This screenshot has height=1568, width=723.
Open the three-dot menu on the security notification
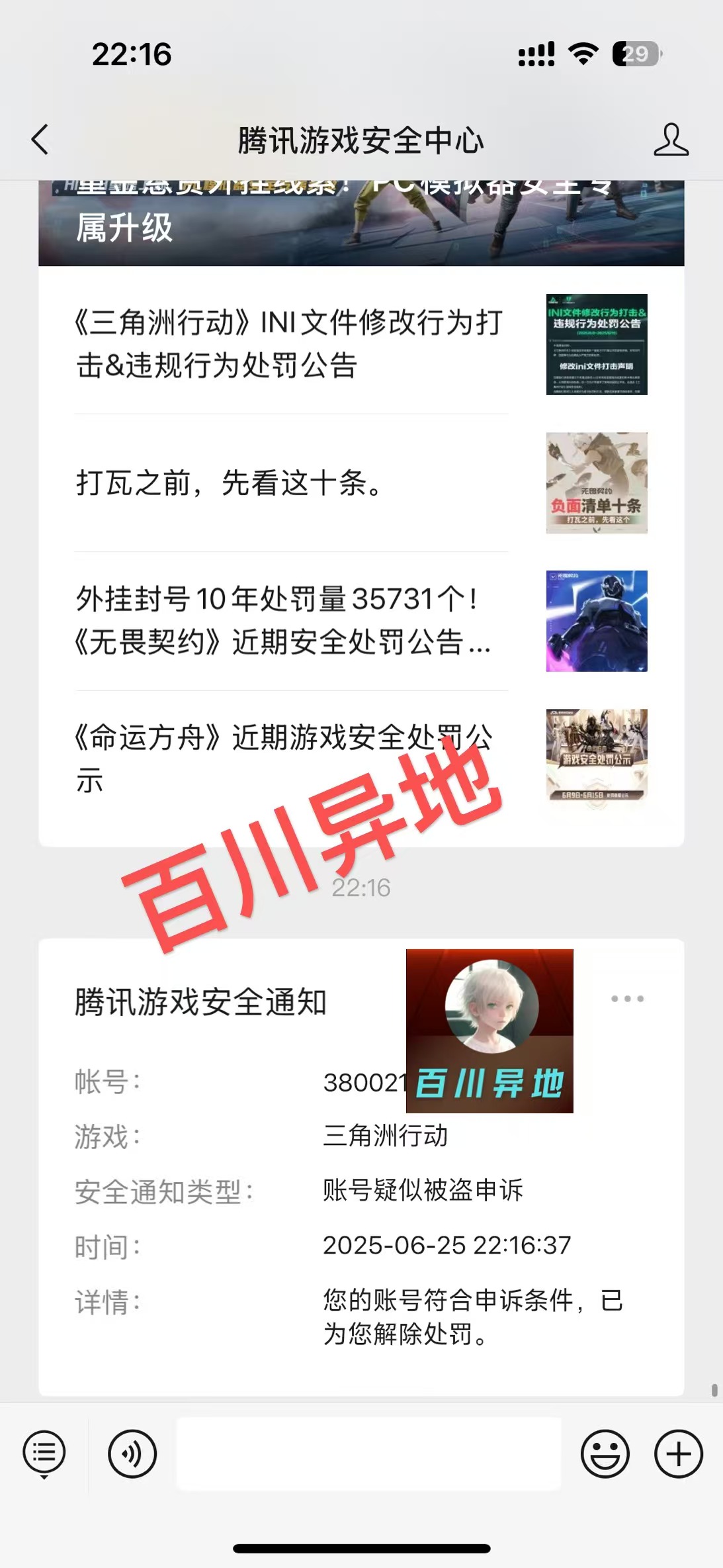point(627,999)
